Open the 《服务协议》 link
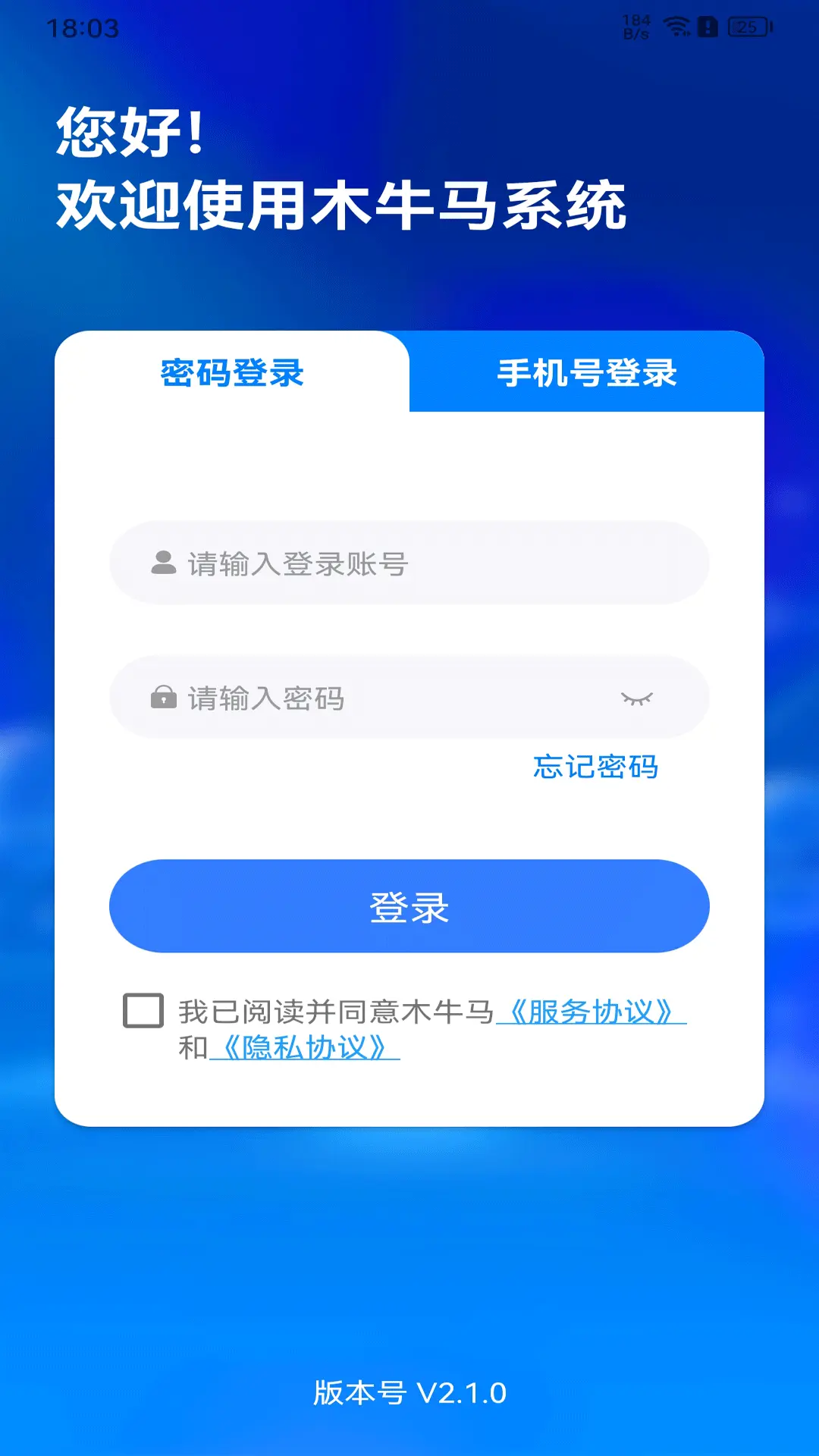 coord(591,1012)
